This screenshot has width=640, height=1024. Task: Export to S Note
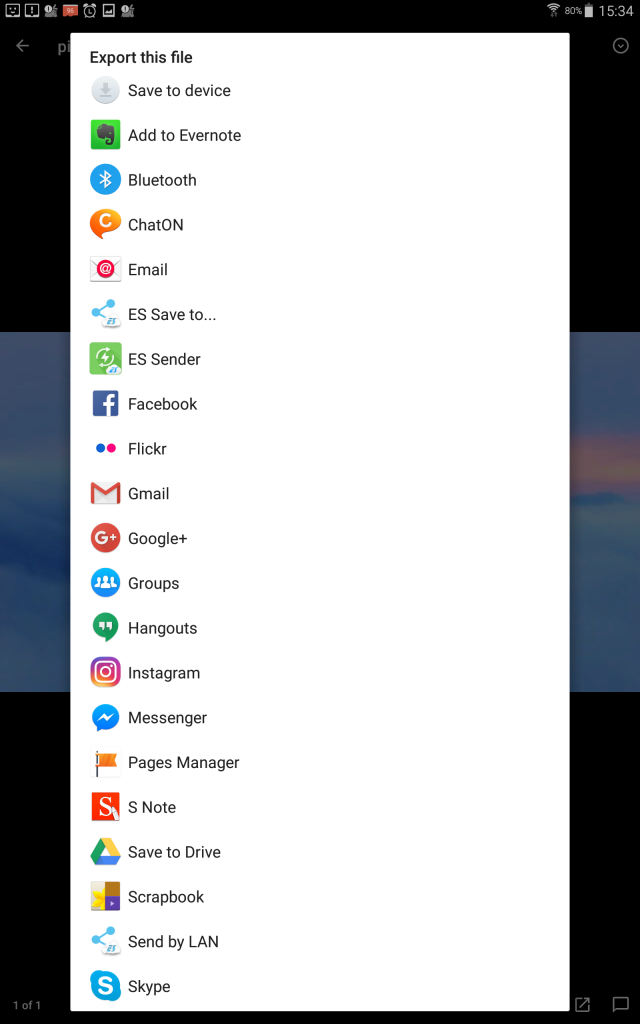pos(320,808)
